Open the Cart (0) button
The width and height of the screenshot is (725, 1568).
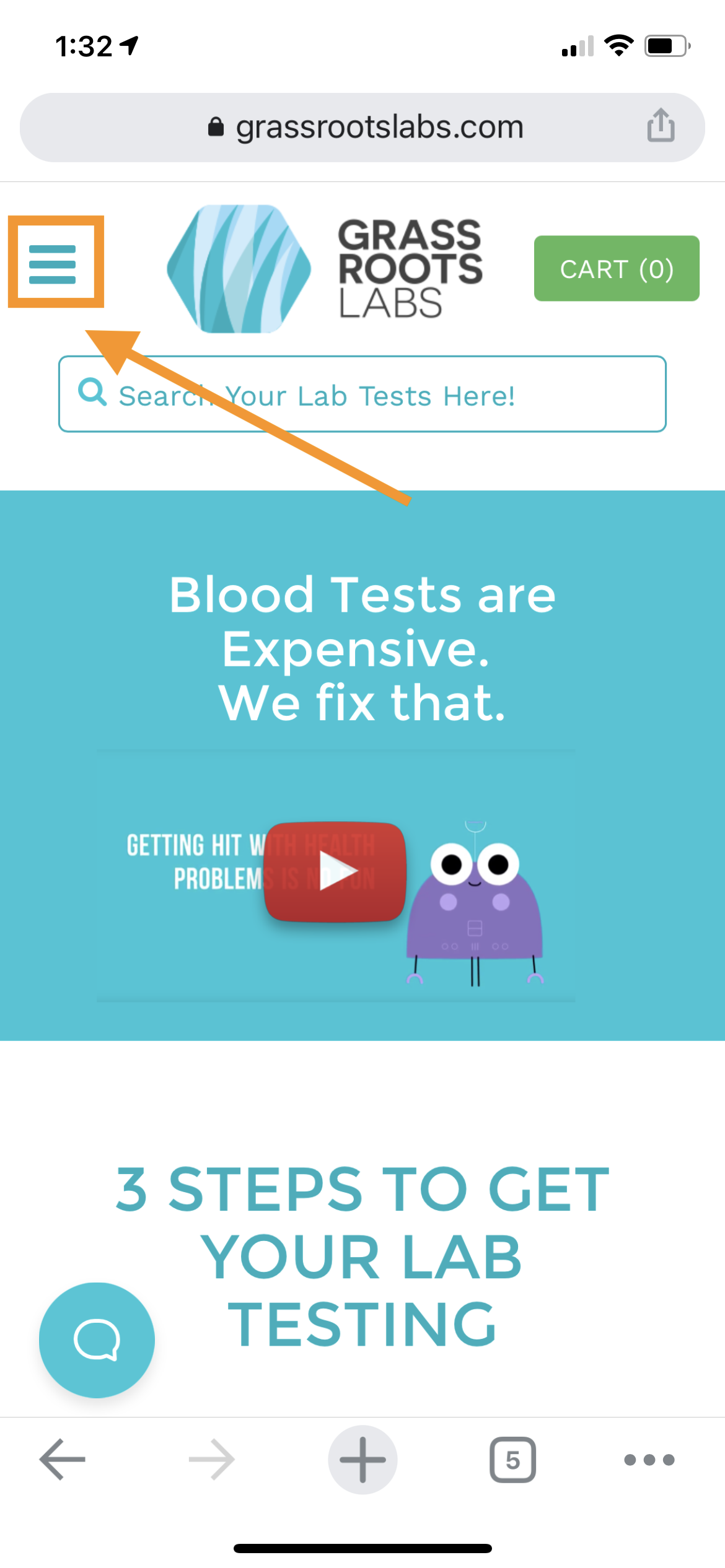click(616, 269)
